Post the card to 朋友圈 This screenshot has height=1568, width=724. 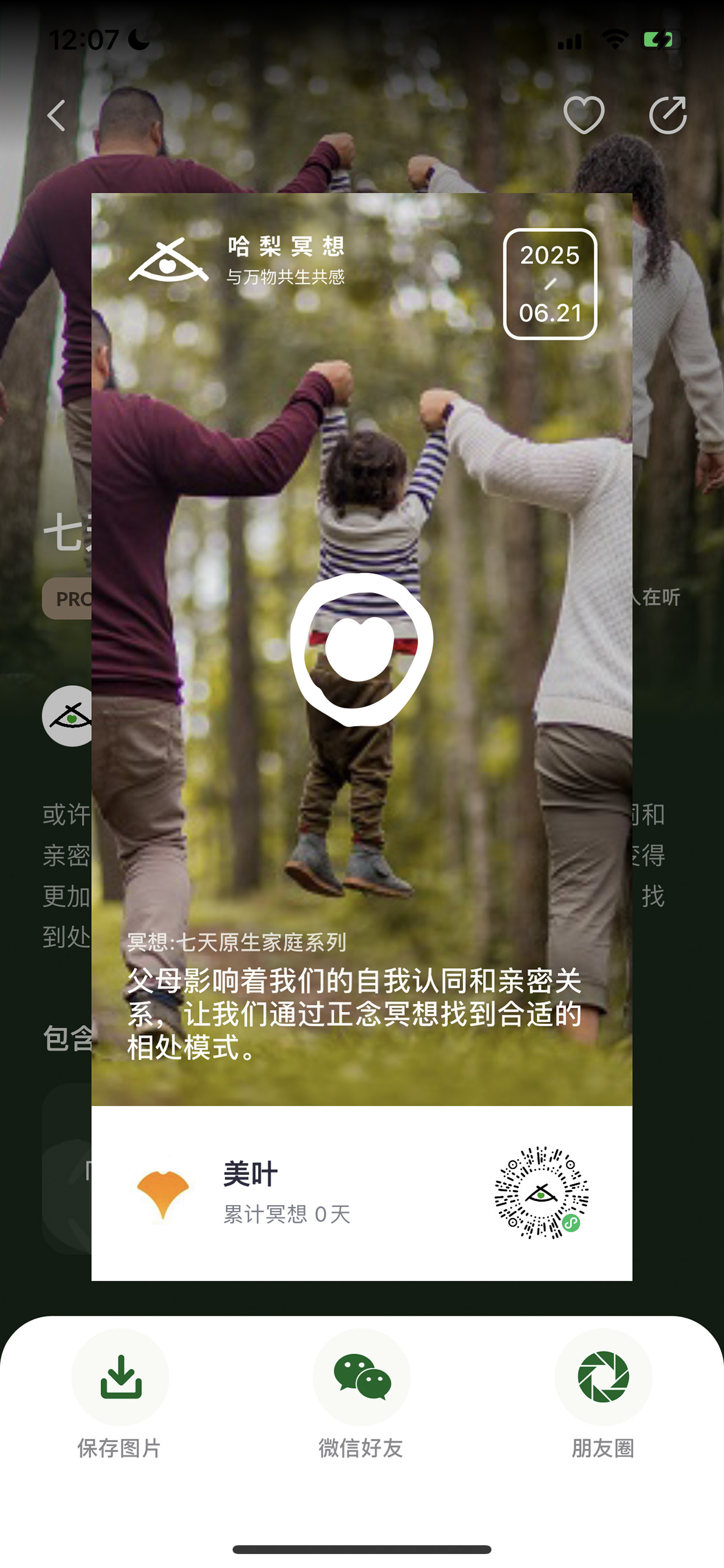(x=603, y=1395)
